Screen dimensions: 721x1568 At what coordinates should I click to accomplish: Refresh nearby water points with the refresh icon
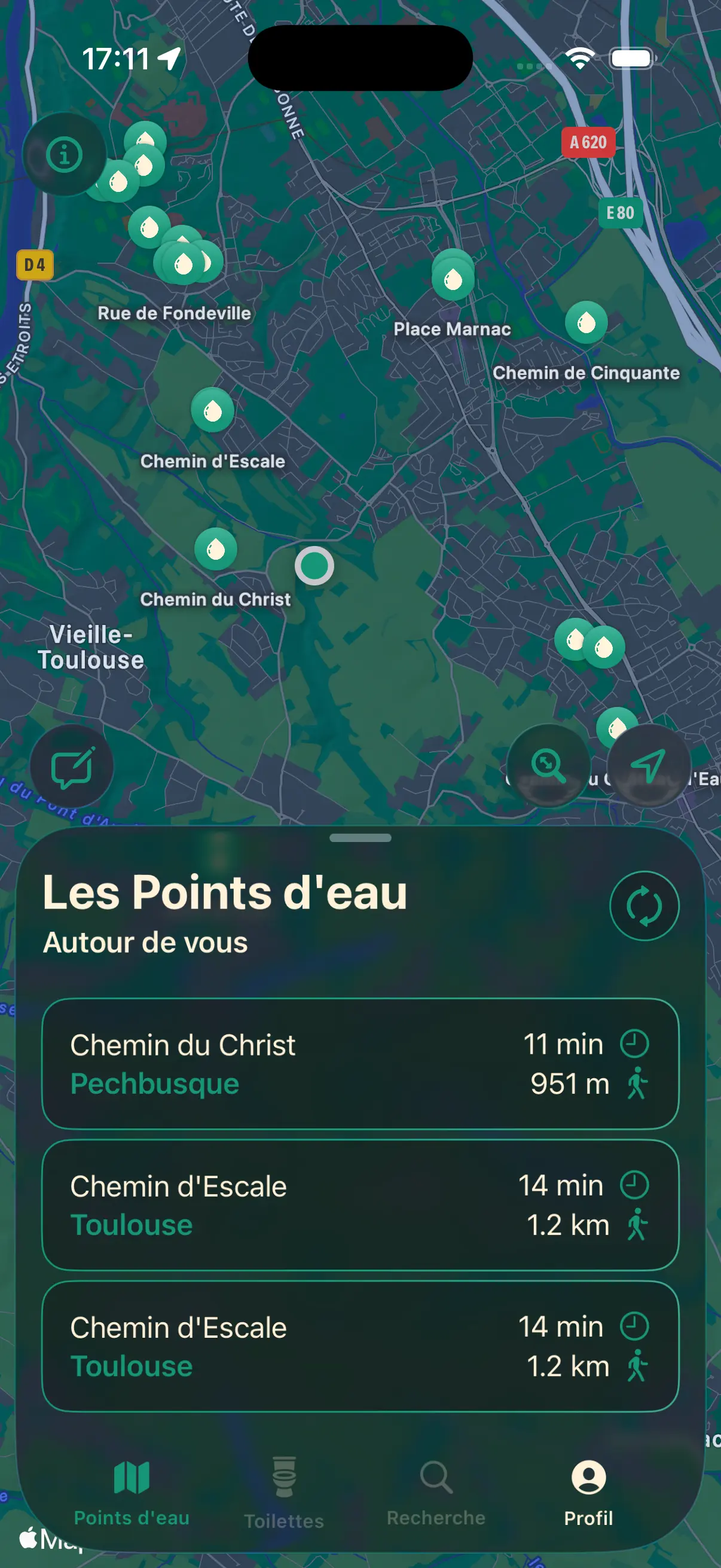coord(644,906)
